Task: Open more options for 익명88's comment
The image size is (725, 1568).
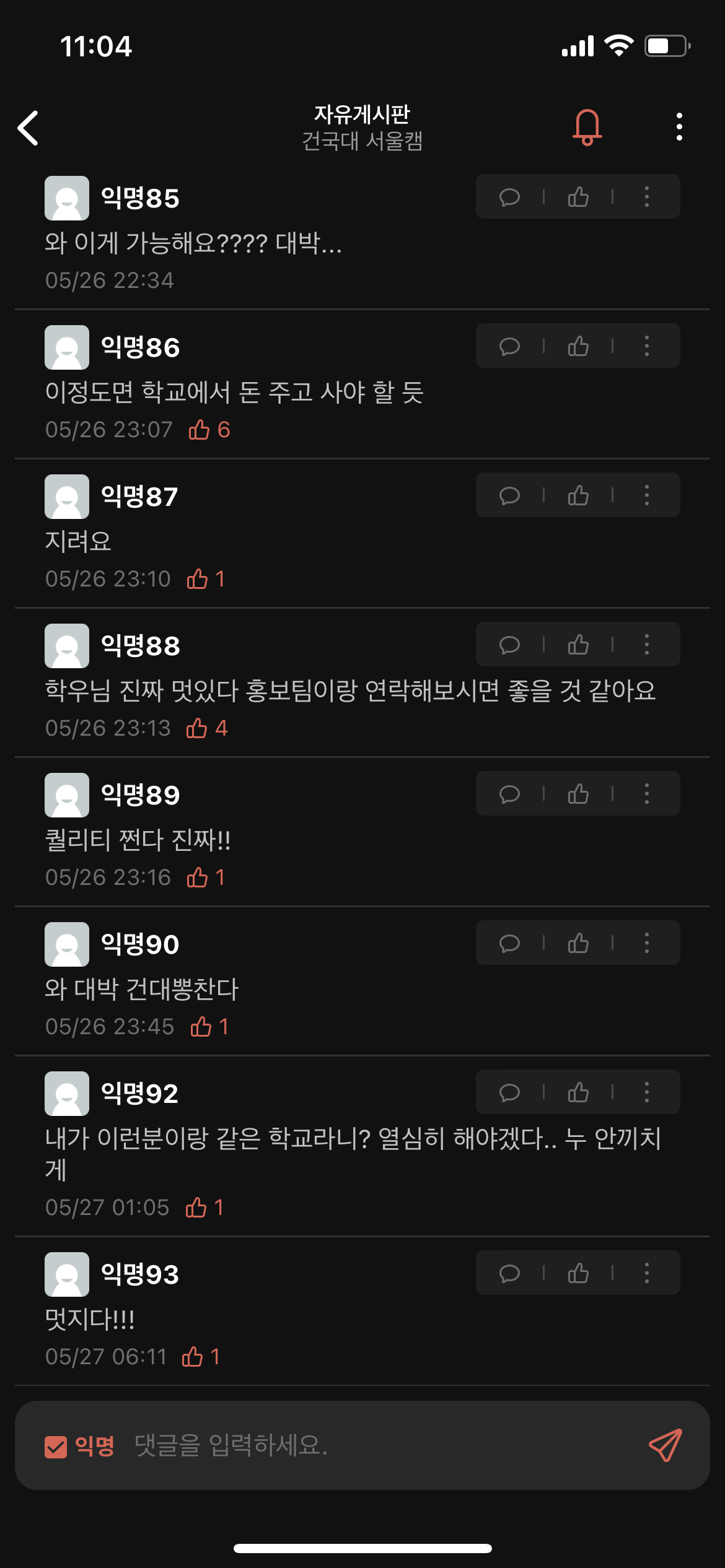Action: (x=646, y=645)
